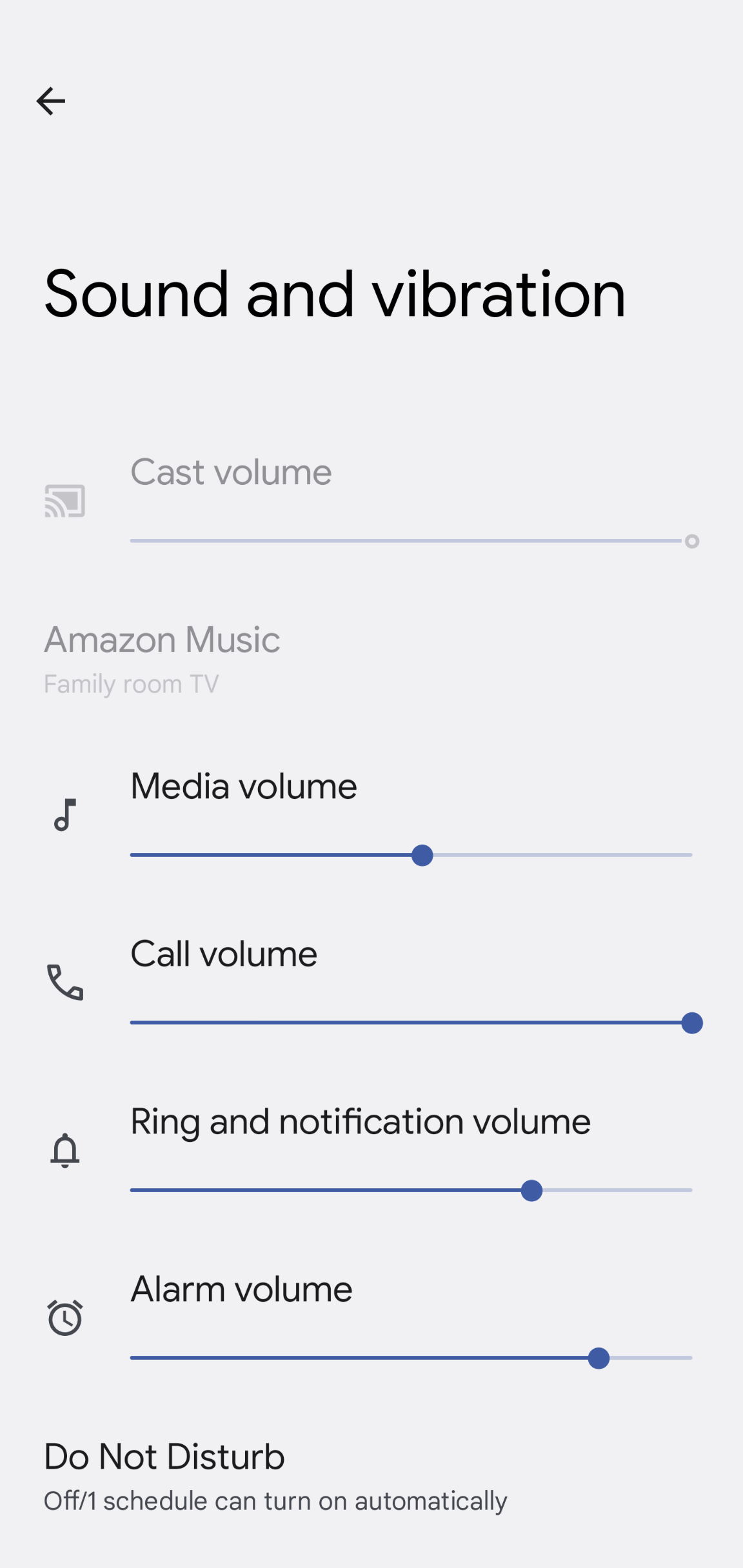Tap the Media volume slider
This screenshot has height=1568, width=743.
coord(411,855)
